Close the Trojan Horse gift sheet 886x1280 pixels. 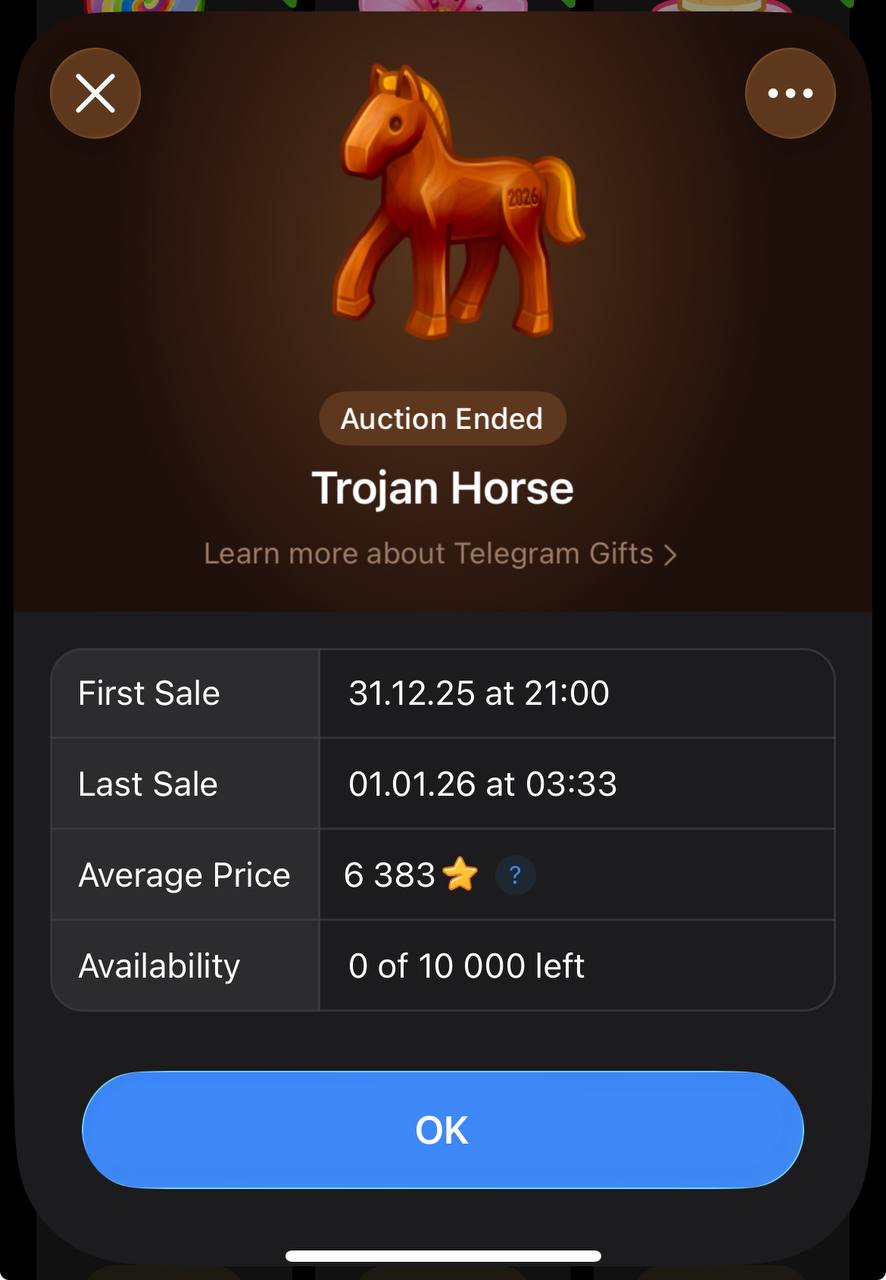(95, 94)
